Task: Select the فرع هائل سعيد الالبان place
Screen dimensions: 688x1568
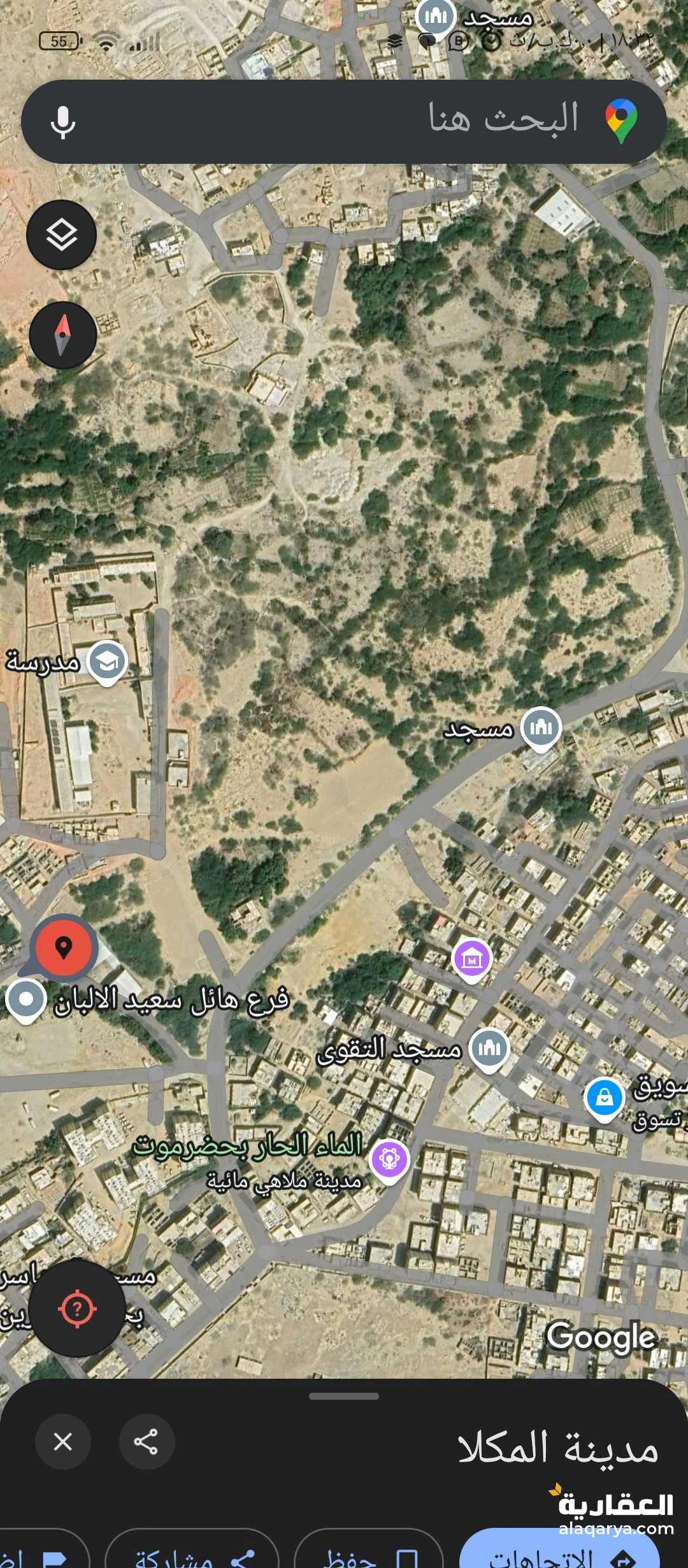Action: tap(27, 999)
